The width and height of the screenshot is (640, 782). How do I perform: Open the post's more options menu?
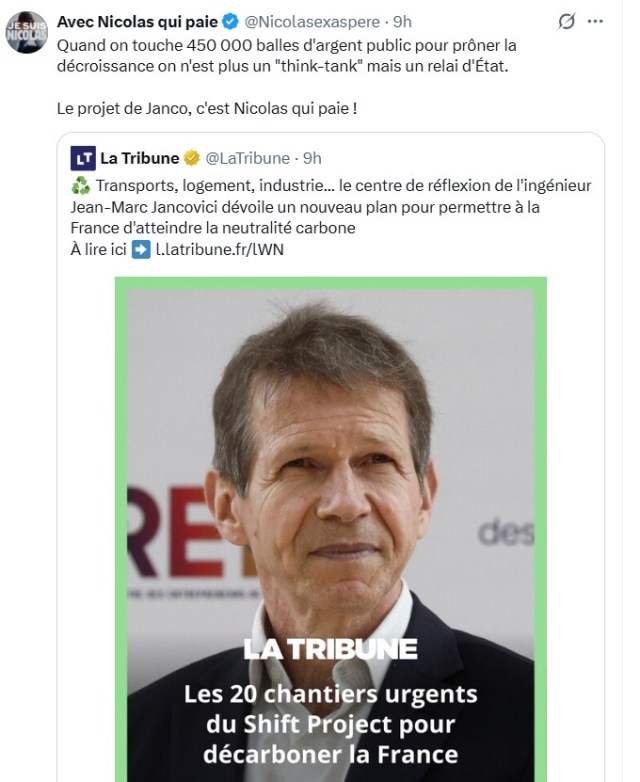coord(596,21)
